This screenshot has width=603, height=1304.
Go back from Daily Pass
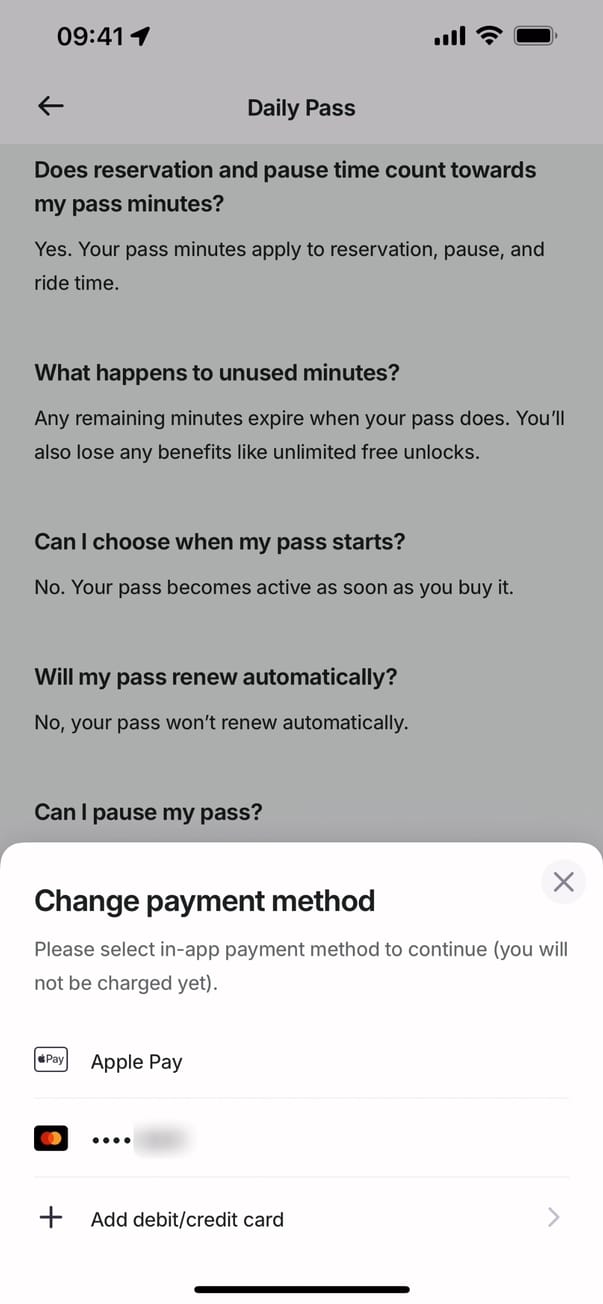51,107
